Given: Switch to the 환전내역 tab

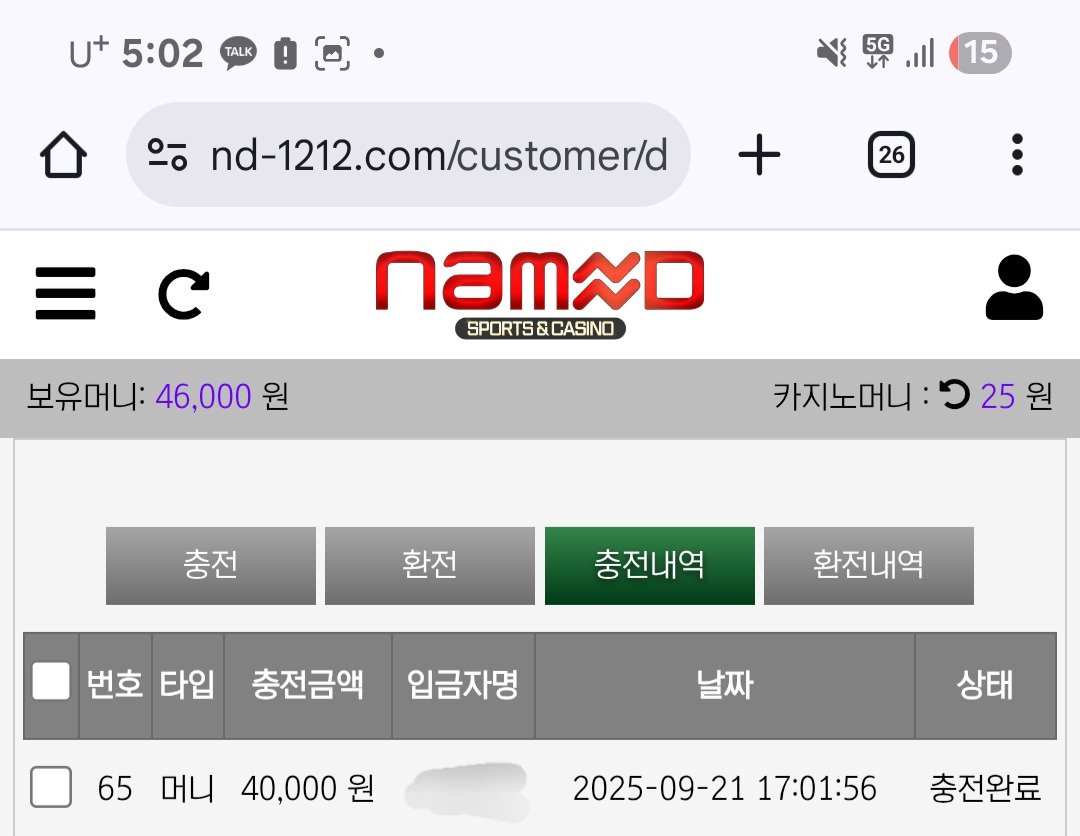Looking at the screenshot, I should click(x=868, y=565).
